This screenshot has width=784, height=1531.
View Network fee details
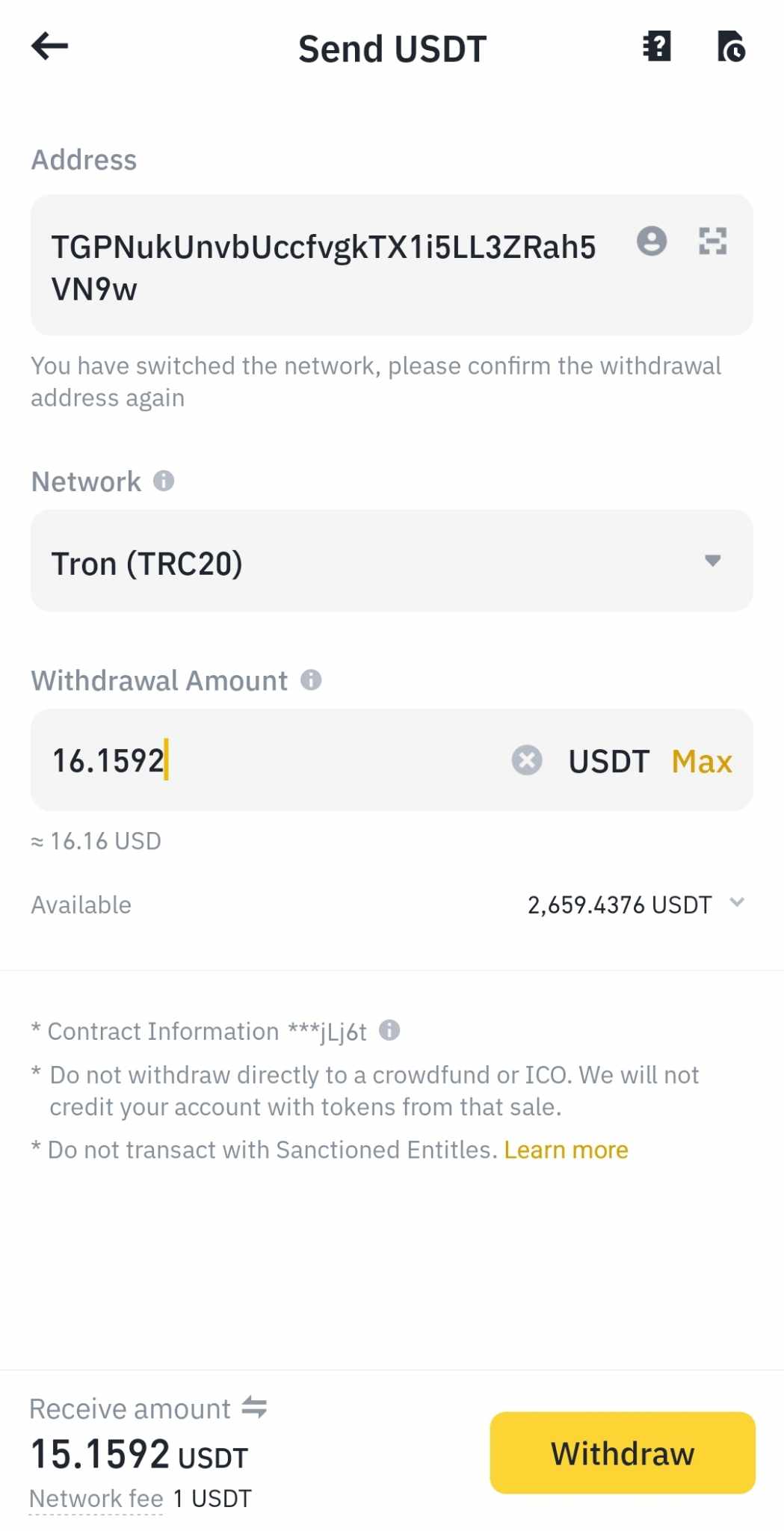(x=96, y=1499)
